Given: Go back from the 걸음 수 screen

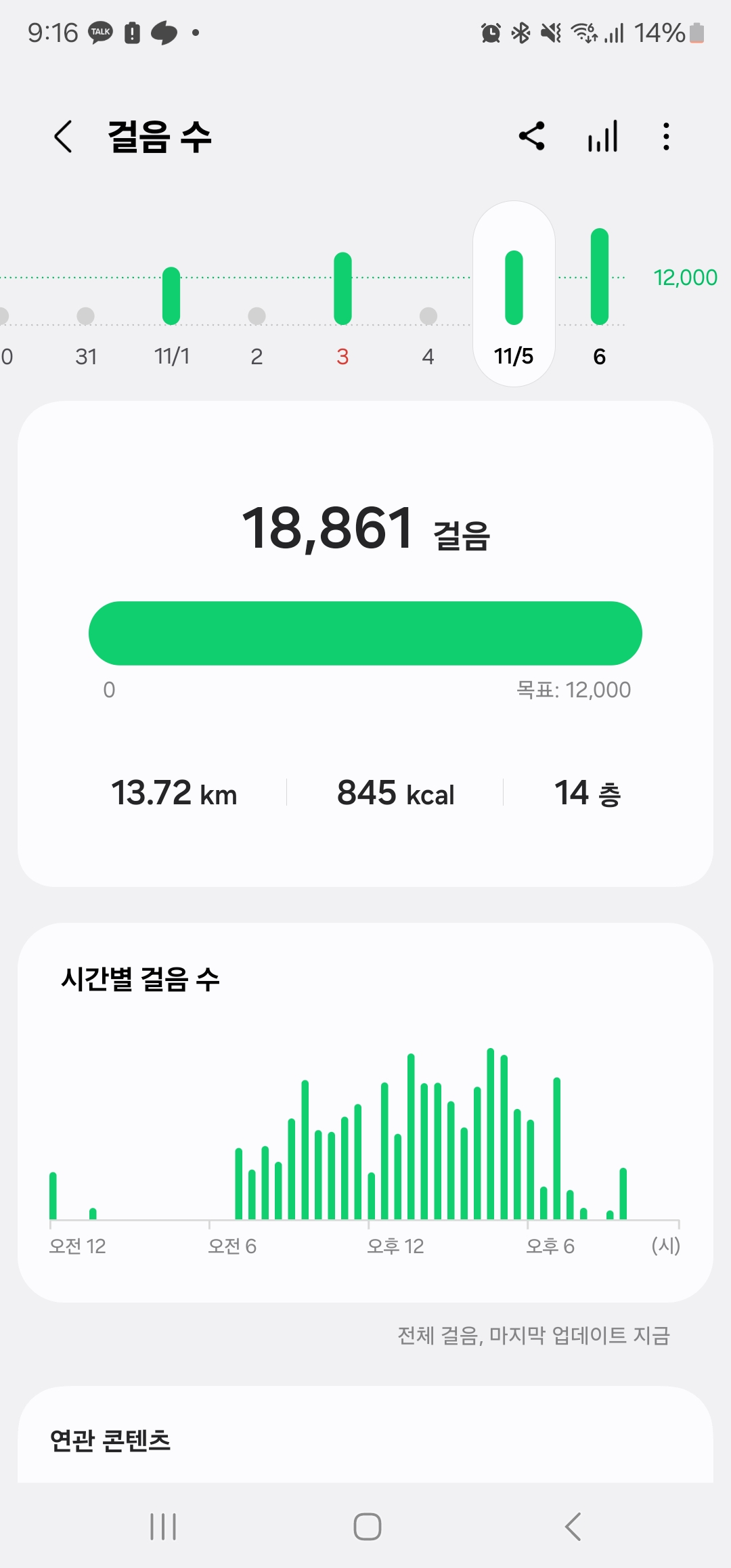Looking at the screenshot, I should pos(63,137).
